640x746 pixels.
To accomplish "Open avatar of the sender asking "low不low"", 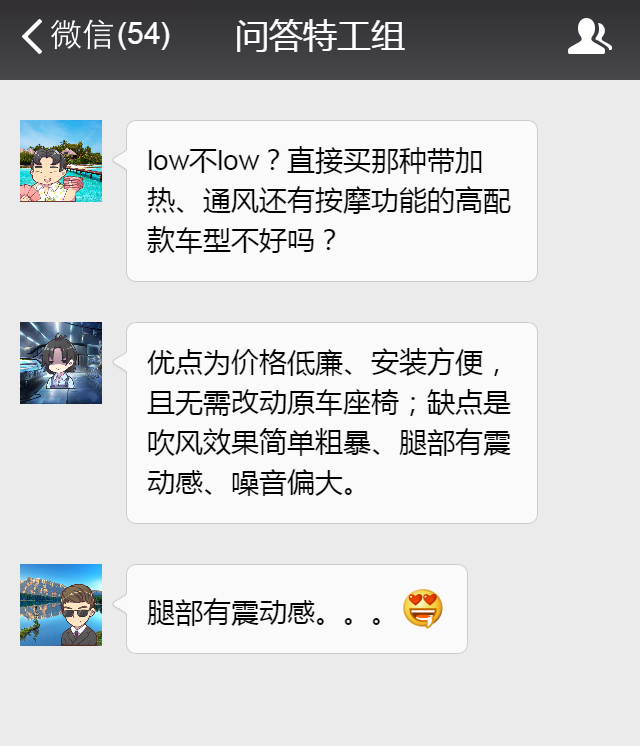I will [61, 161].
